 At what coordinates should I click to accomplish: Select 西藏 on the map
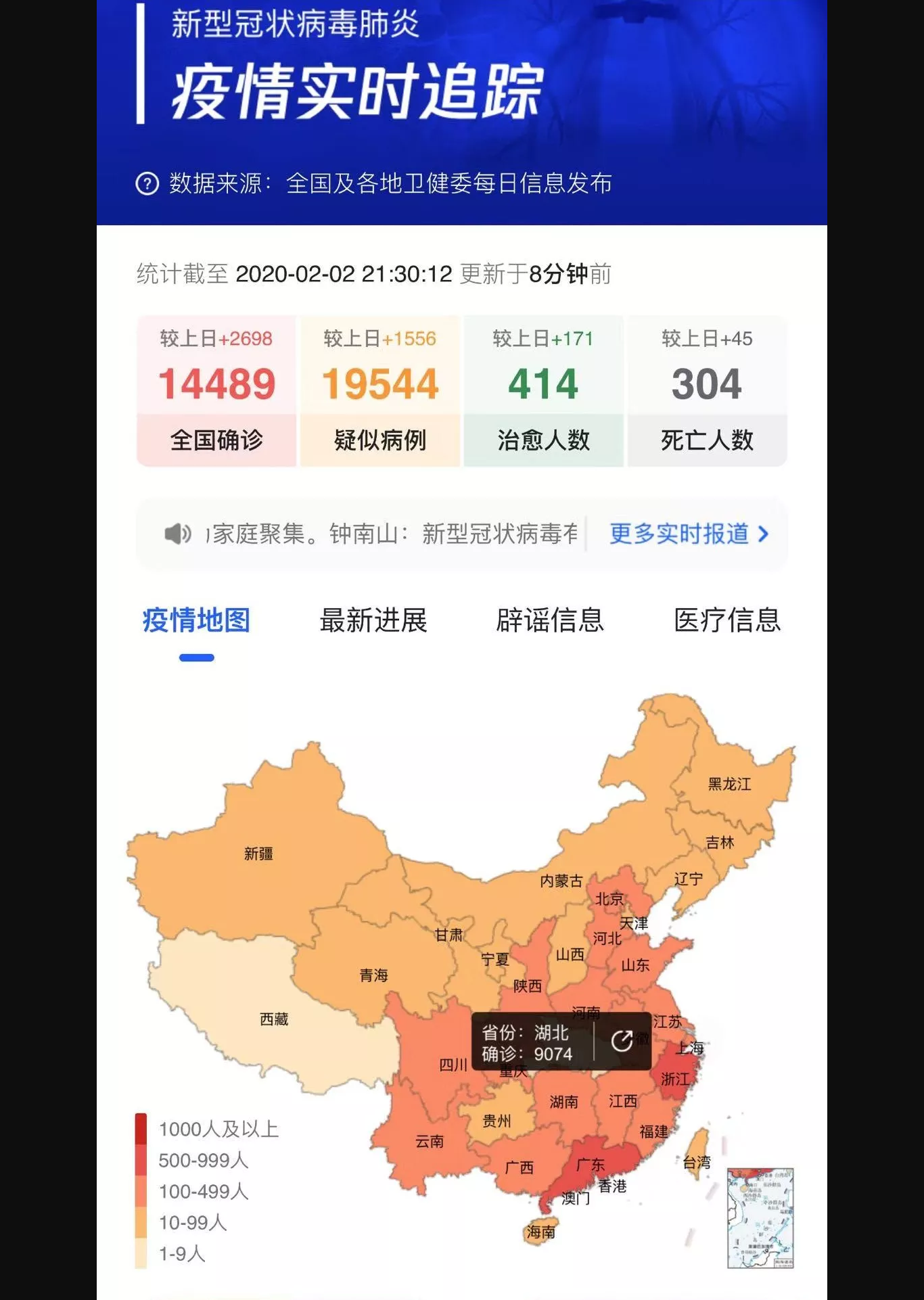[274, 1019]
